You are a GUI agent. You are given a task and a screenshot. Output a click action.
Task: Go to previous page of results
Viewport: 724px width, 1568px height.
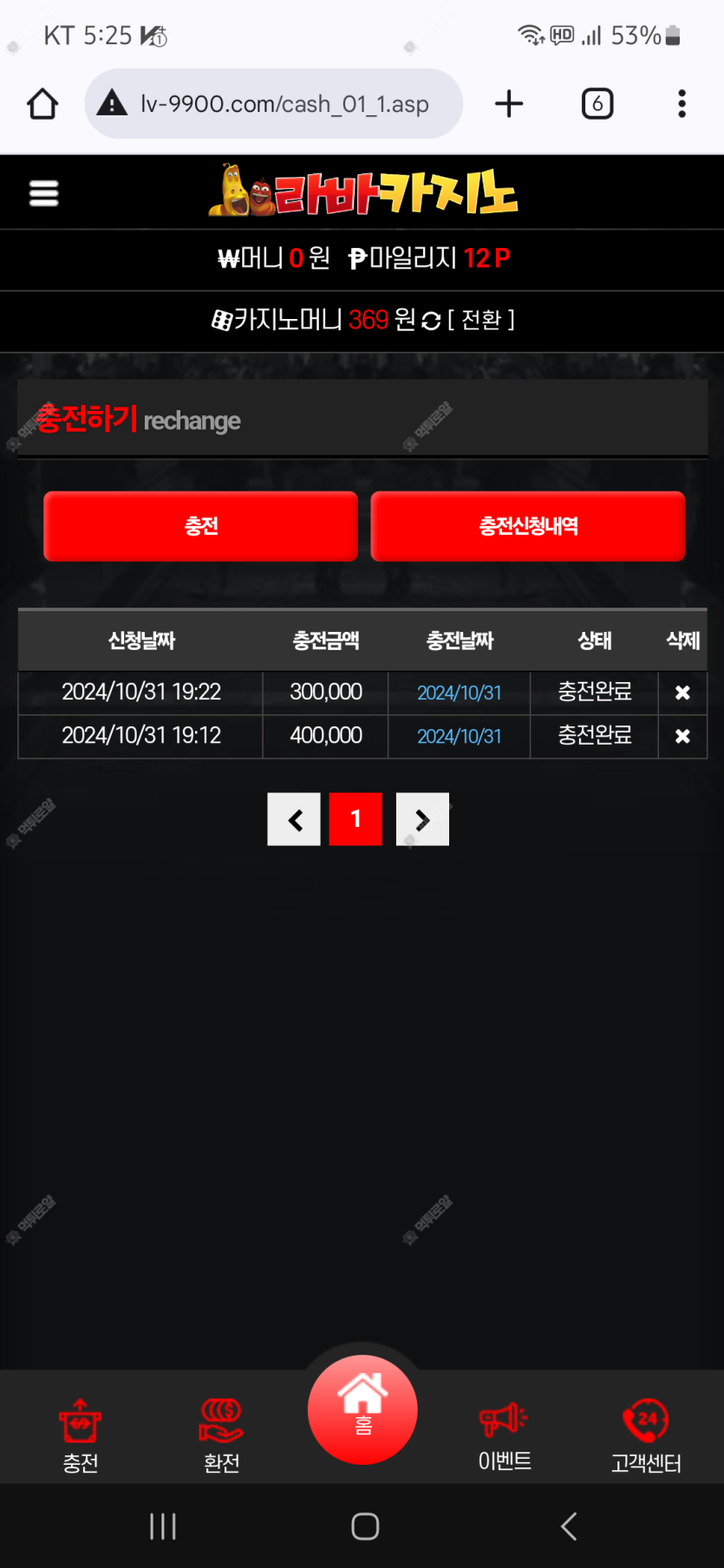294,819
